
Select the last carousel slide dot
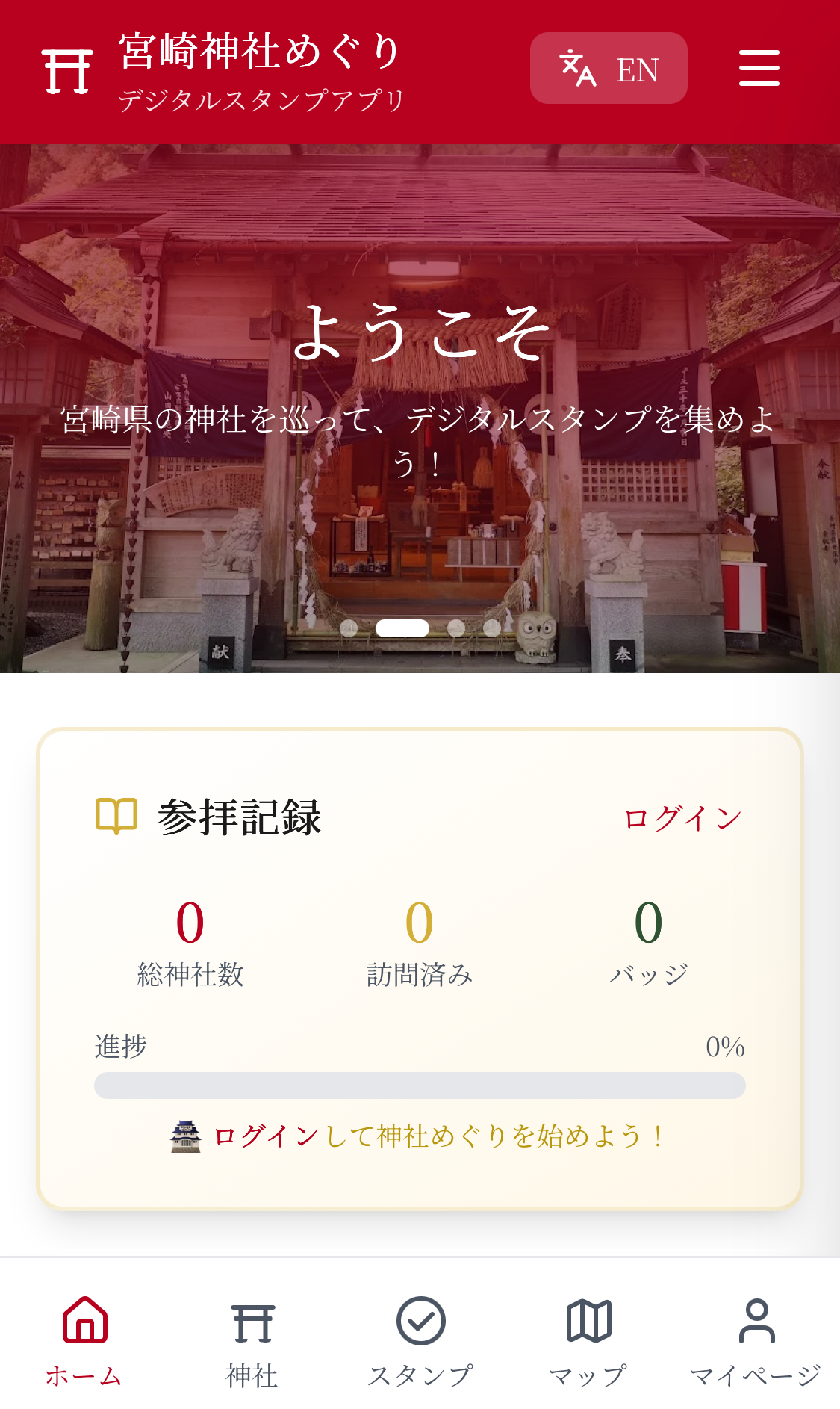(492, 628)
